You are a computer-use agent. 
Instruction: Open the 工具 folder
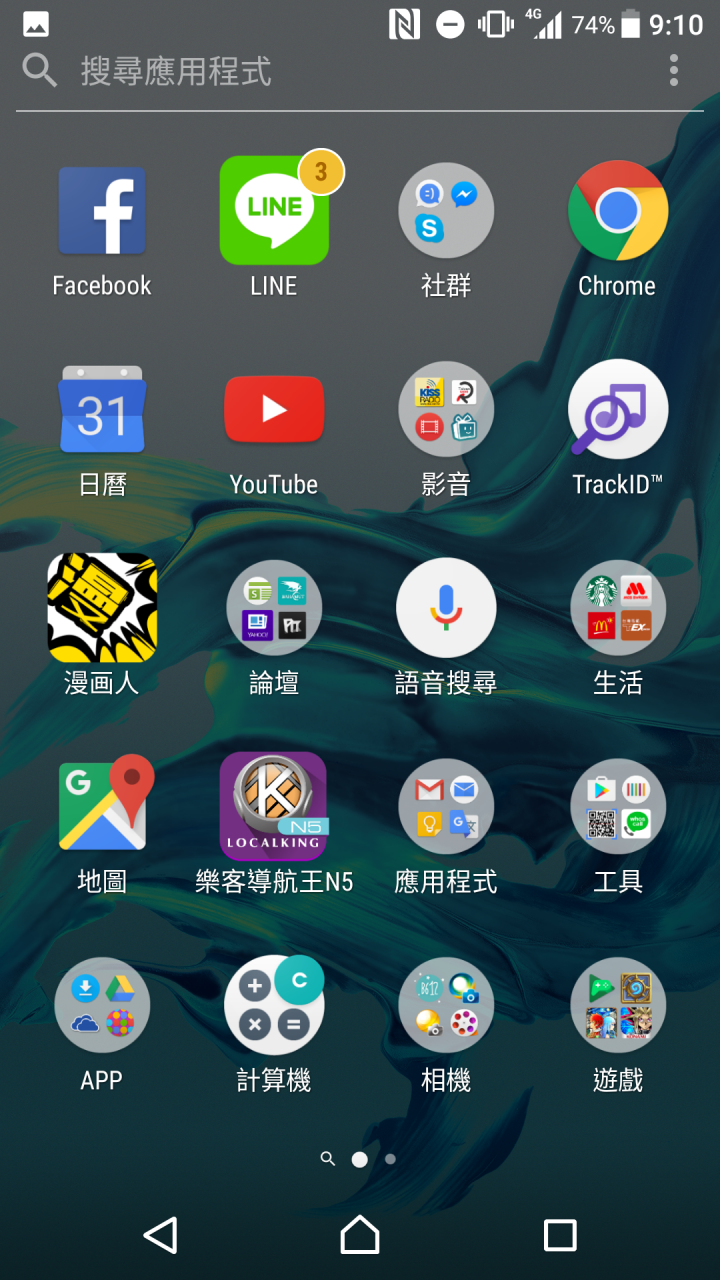(618, 806)
